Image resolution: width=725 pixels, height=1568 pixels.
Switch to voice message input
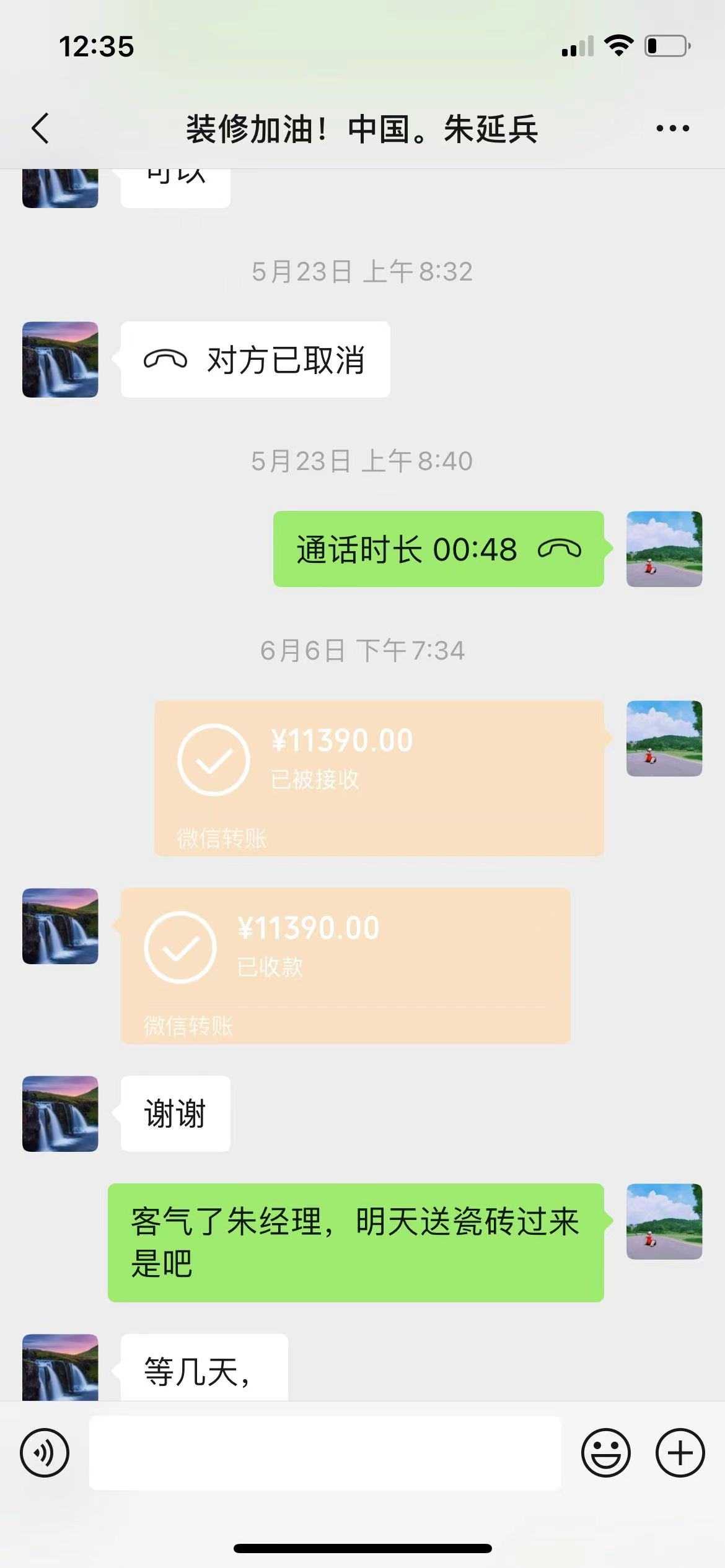45,1453
